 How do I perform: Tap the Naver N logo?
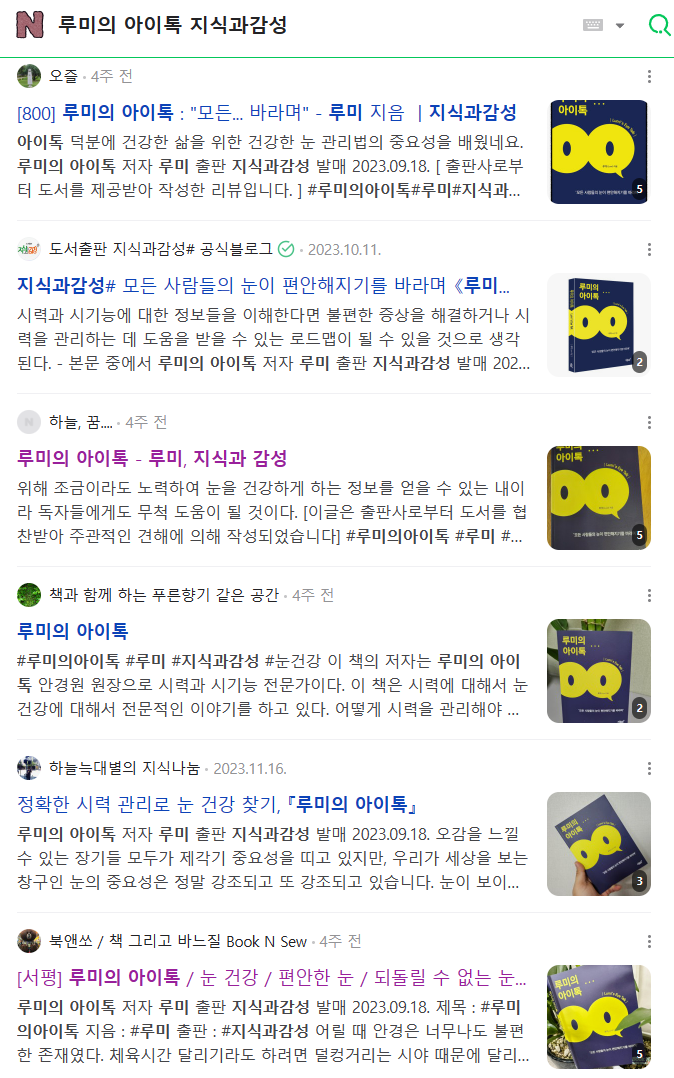[x=30, y=25]
